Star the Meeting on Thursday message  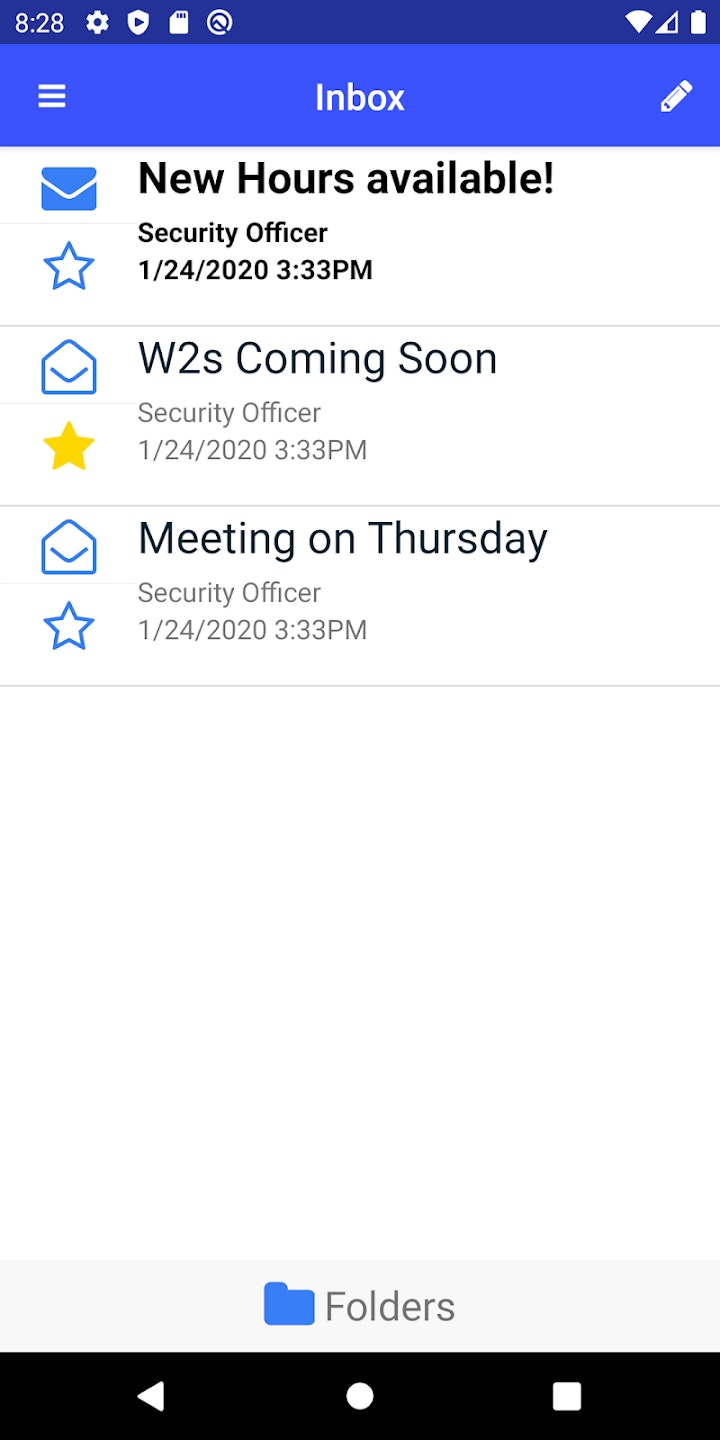(x=69, y=627)
